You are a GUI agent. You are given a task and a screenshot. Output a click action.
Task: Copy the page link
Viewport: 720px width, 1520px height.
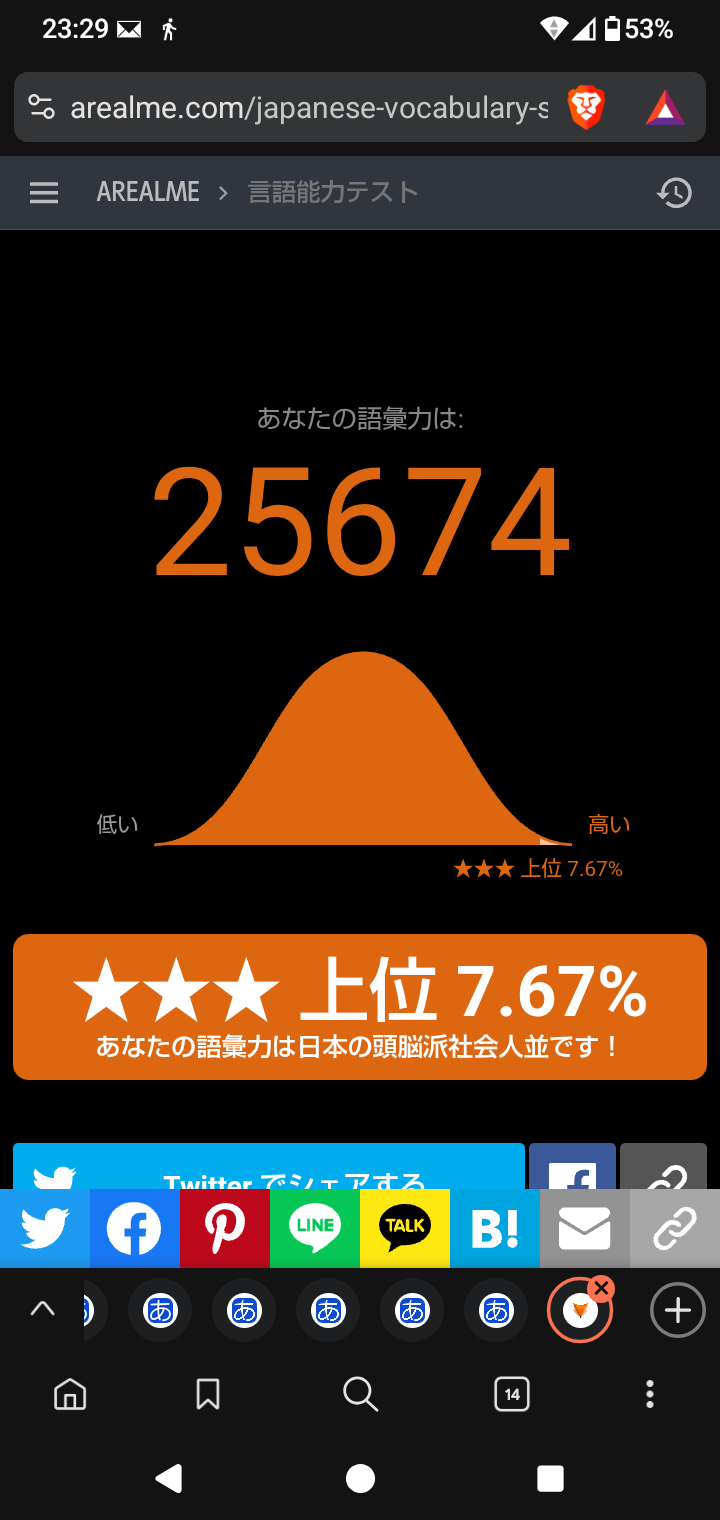(x=675, y=1229)
